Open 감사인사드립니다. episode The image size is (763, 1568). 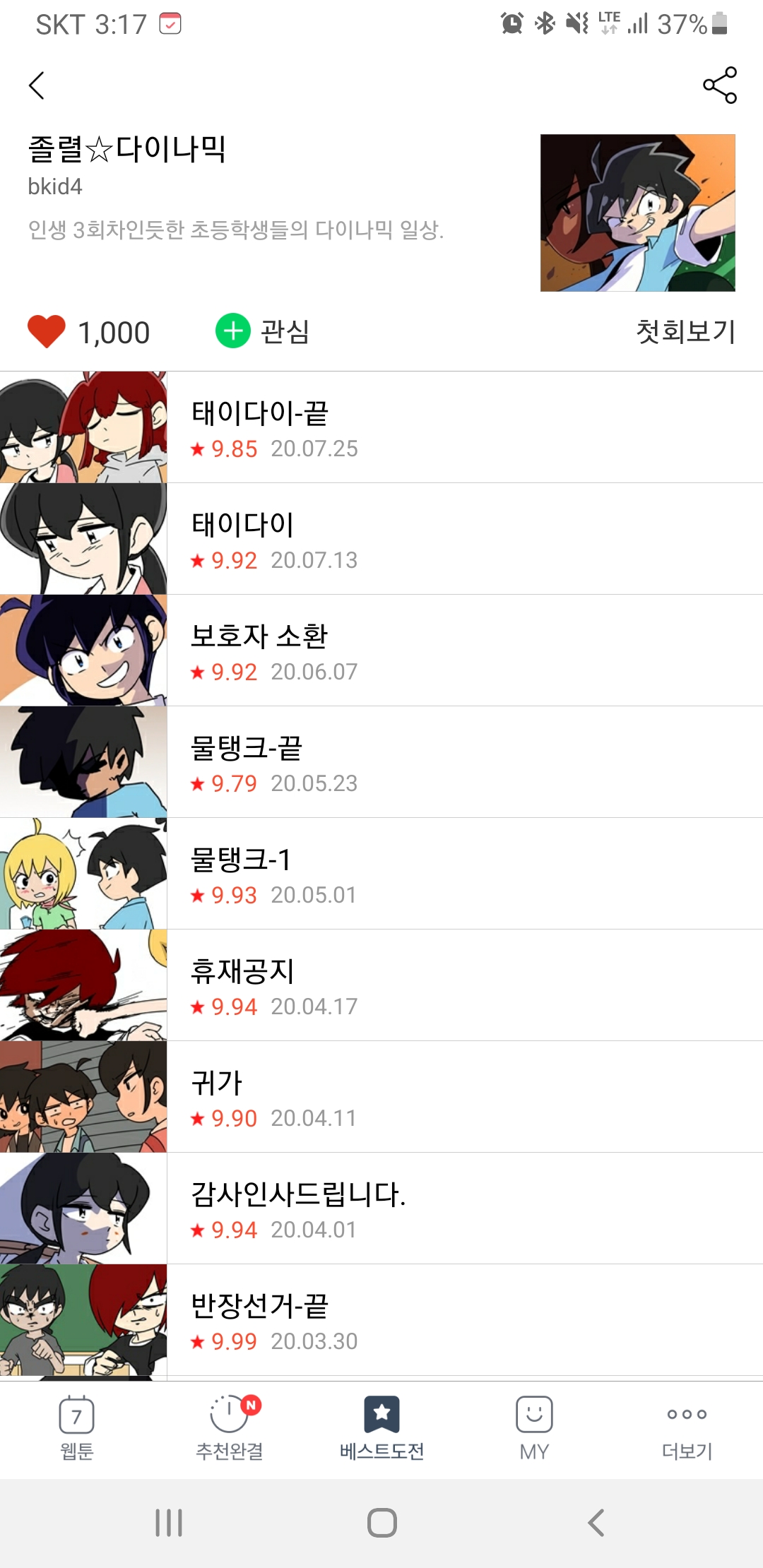pyautogui.click(x=381, y=1208)
